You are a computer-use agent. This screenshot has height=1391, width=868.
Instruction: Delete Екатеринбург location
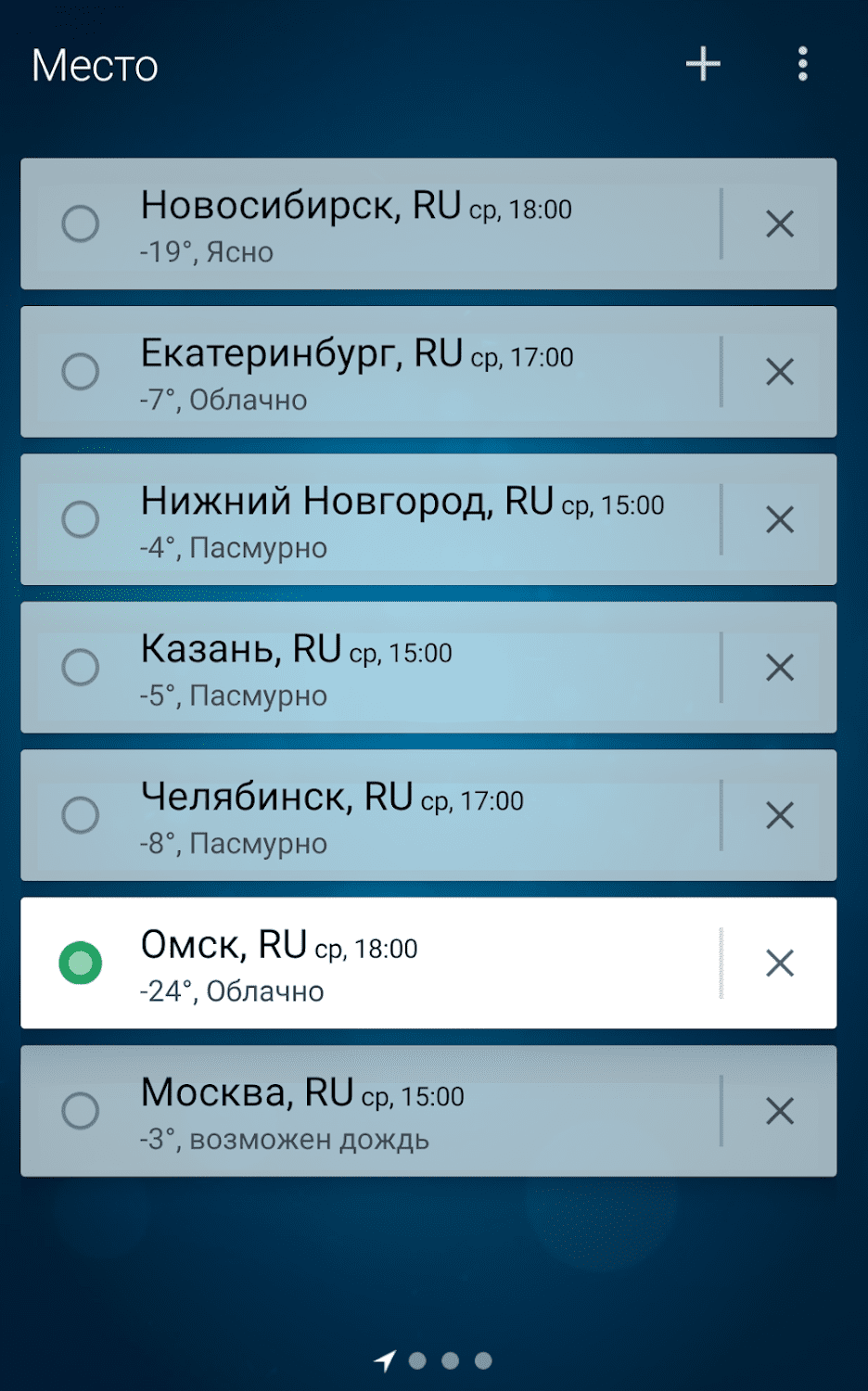[x=780, y=371]
